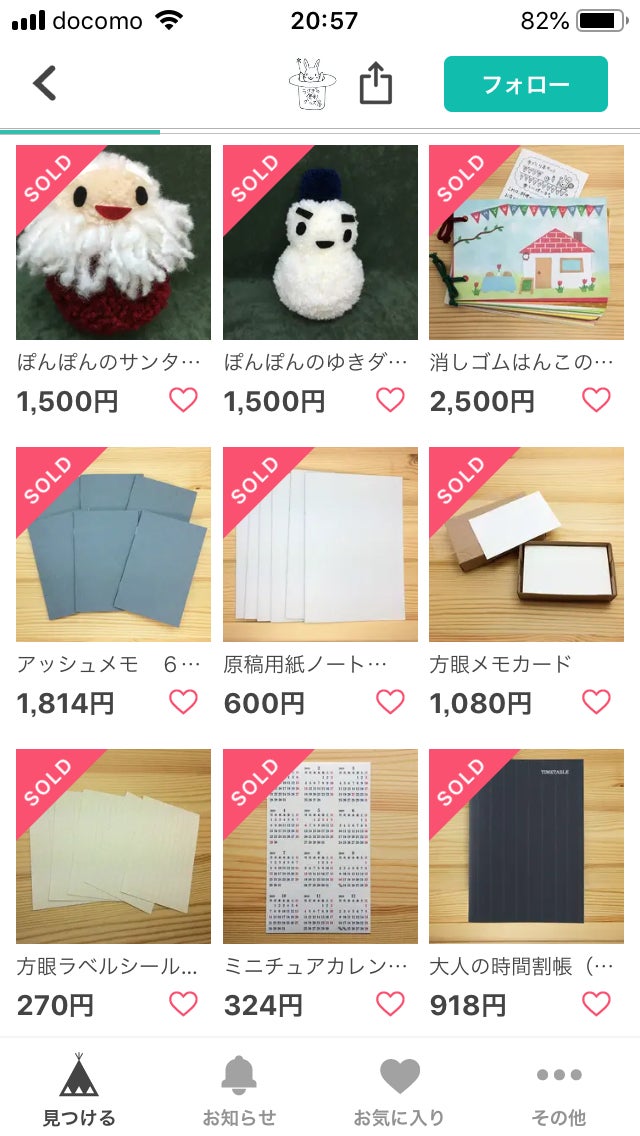Heart the 大人の時間割帳 item
Viewport: 640px width, 1136px height.
(596, 1004)
